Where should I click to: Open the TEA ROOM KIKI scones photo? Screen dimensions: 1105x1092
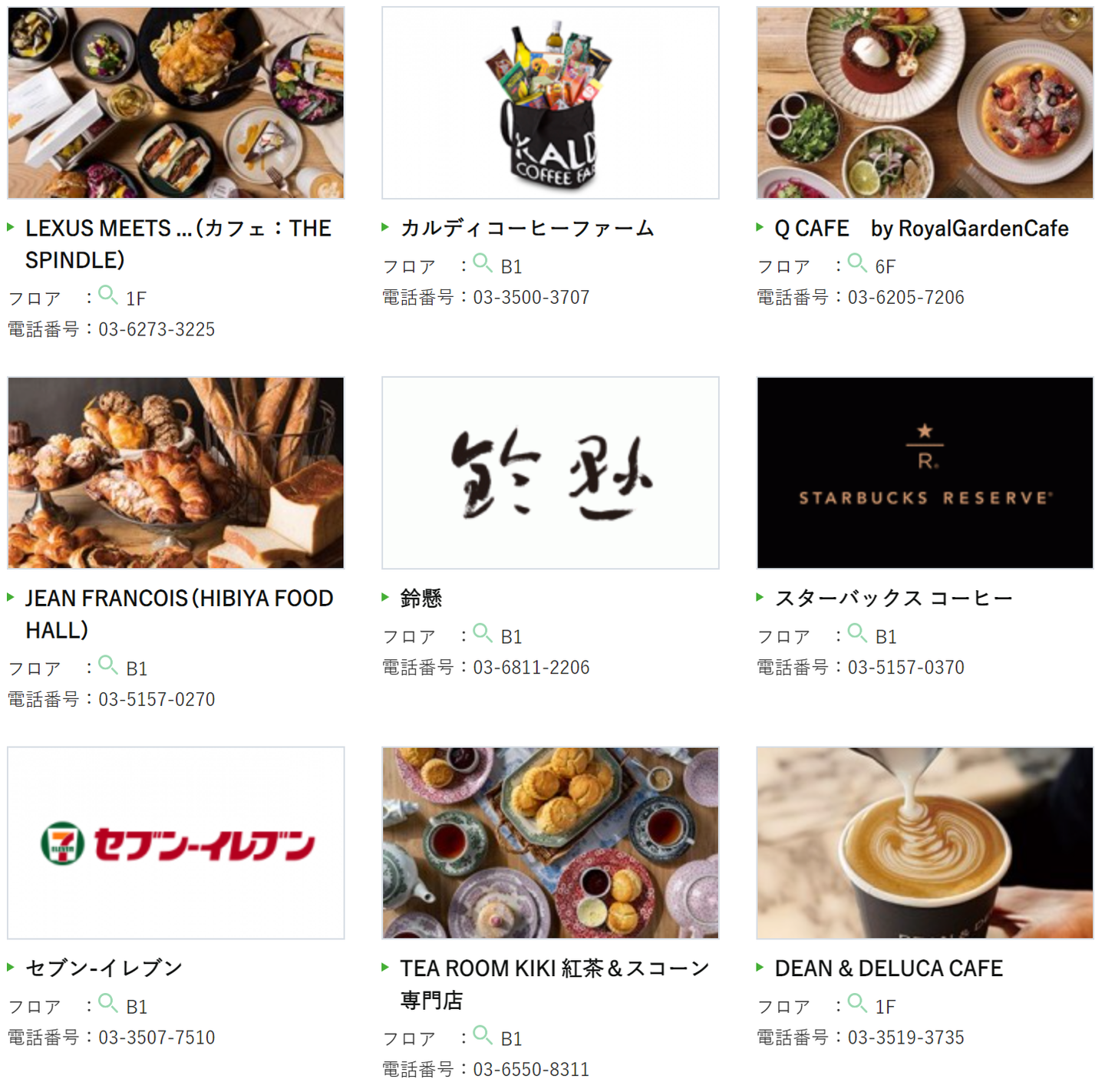coord(550,843)
